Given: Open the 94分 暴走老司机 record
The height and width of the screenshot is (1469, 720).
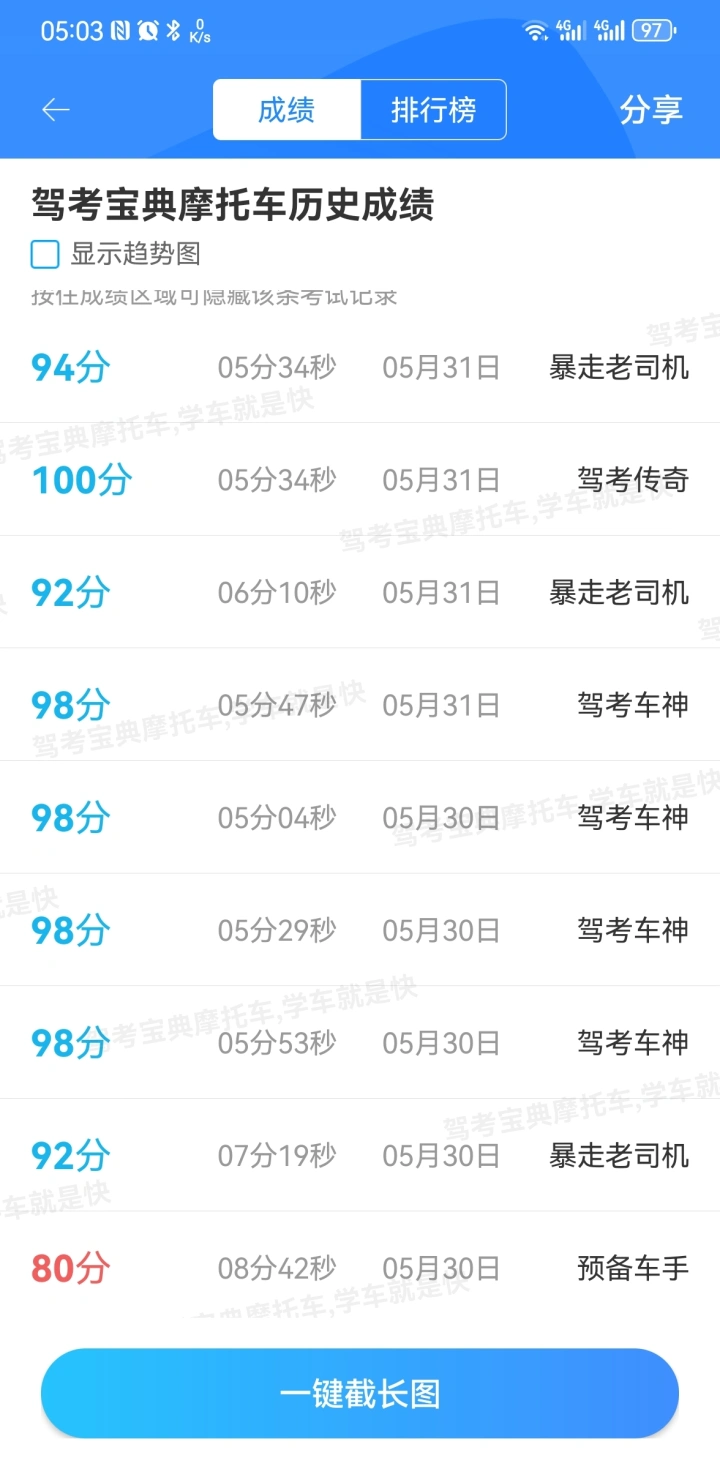Looking at the screenshot, I should point(360,367).
